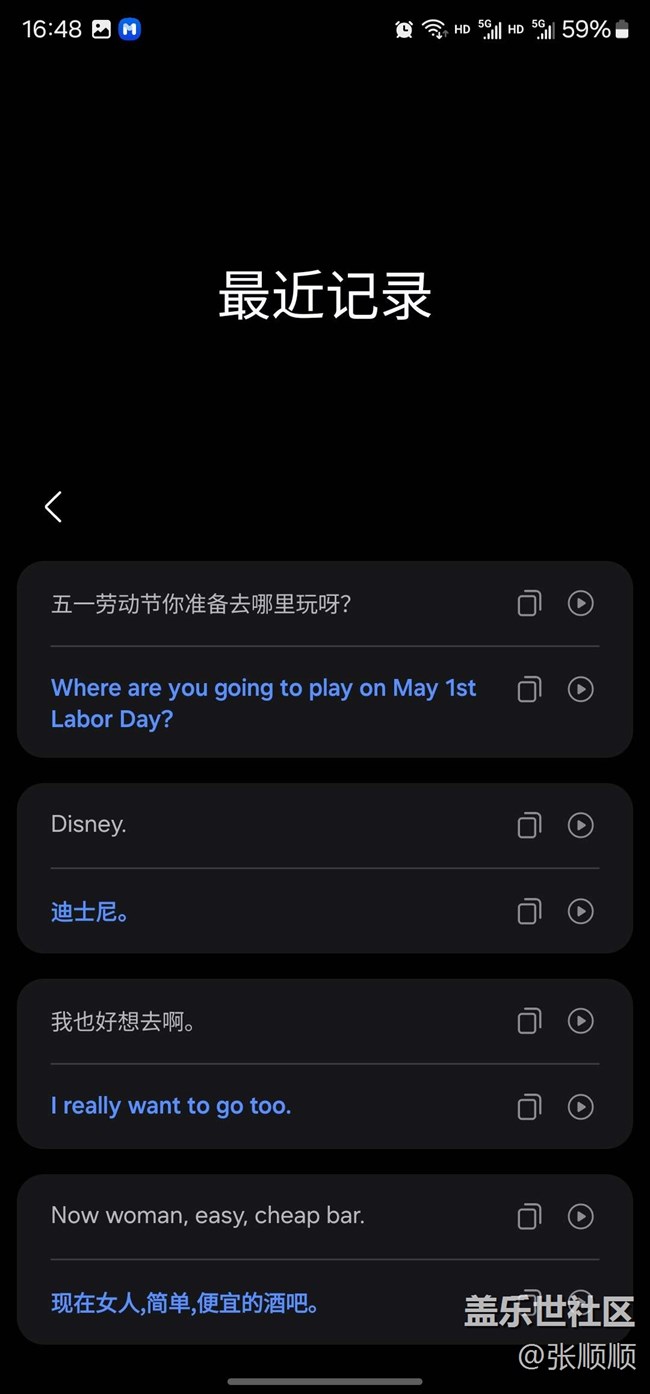
Task: Play 'I really want to go too.'
Action: 581,1107
